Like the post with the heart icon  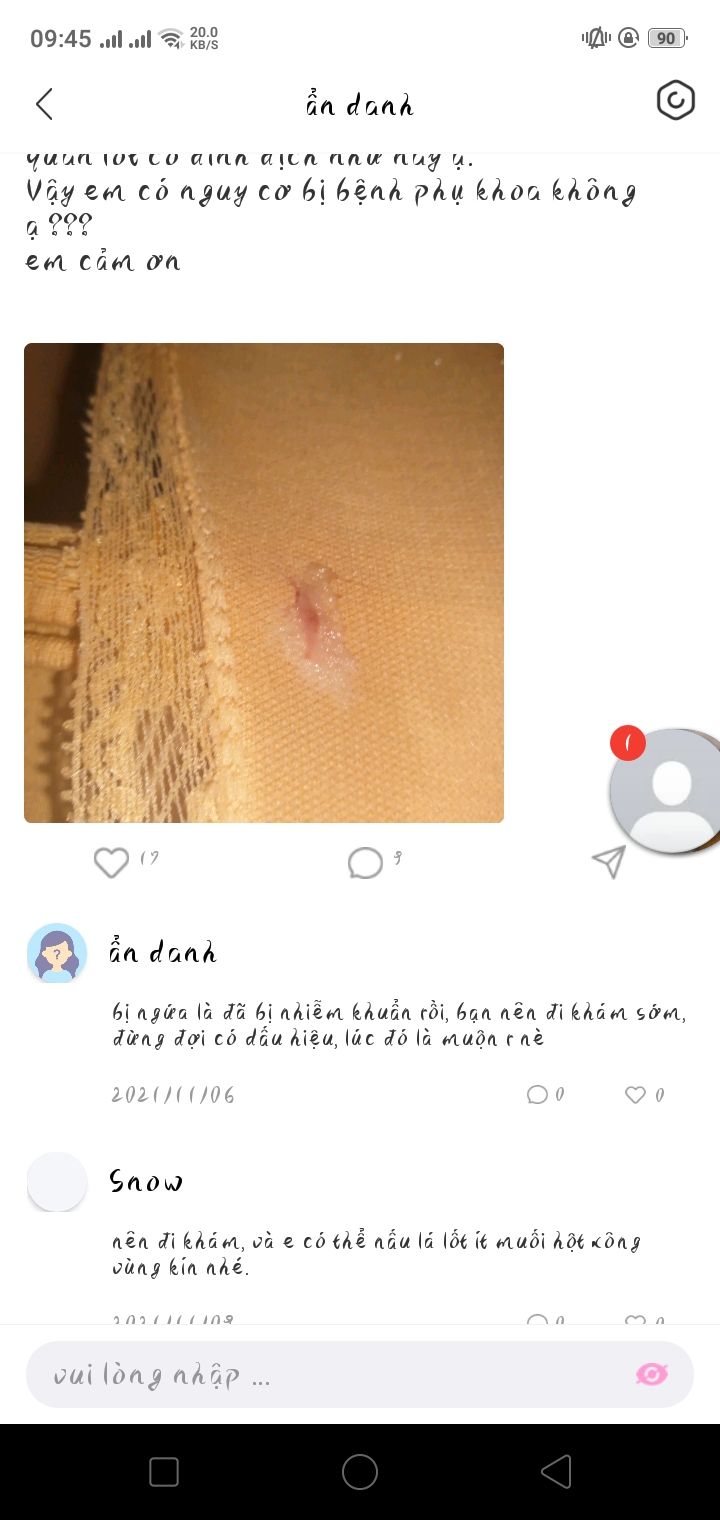111,862
